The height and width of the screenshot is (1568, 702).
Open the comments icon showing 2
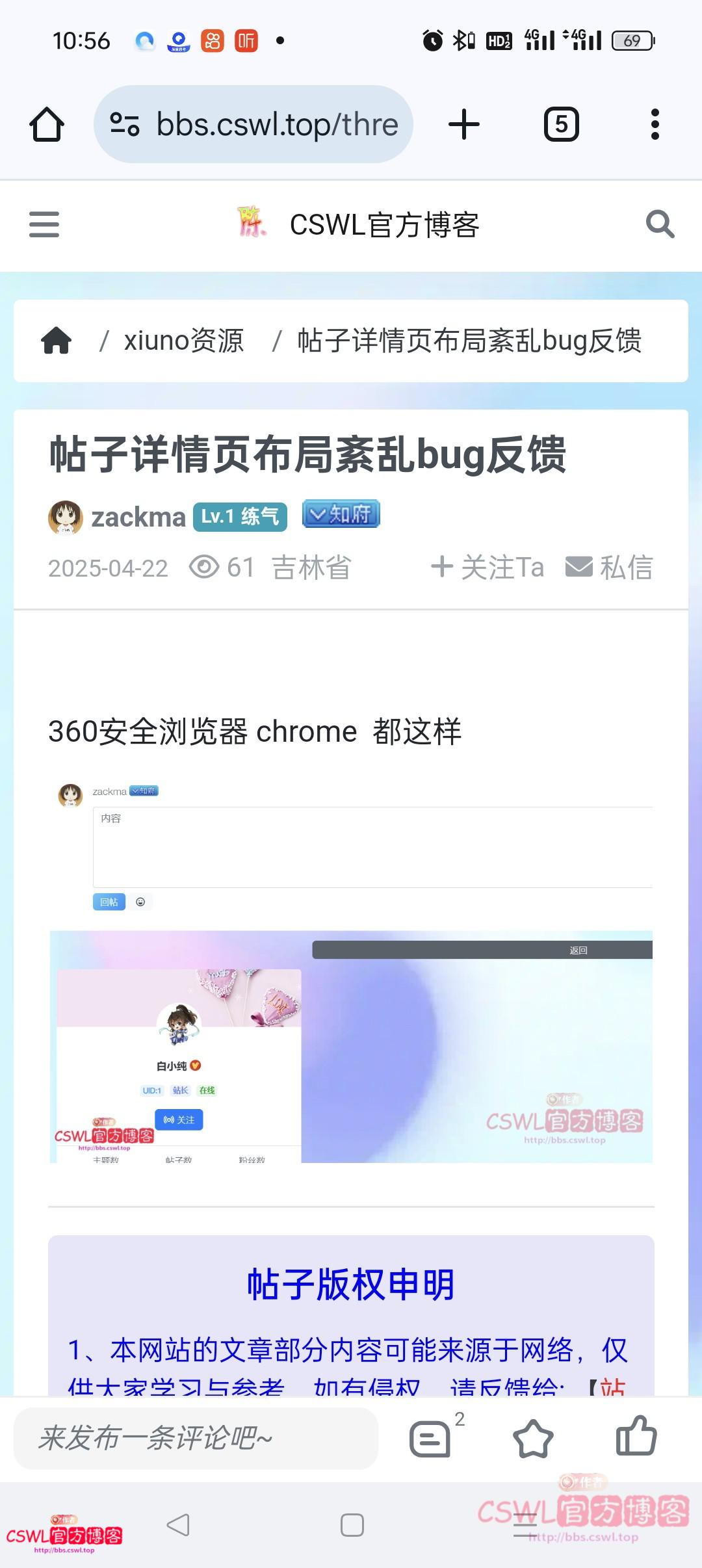pos(430,1438)
